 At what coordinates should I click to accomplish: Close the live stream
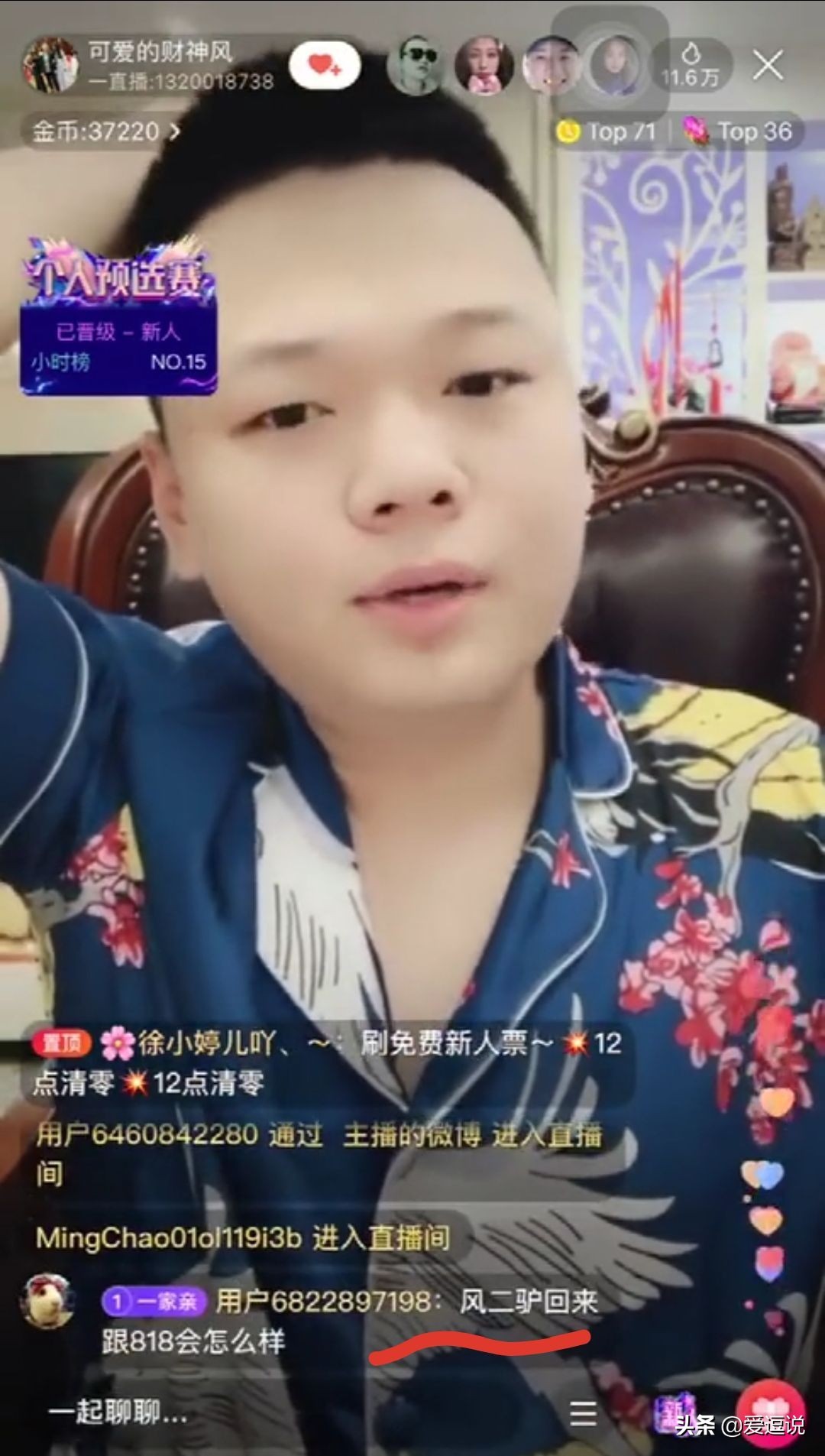[767, 66]
